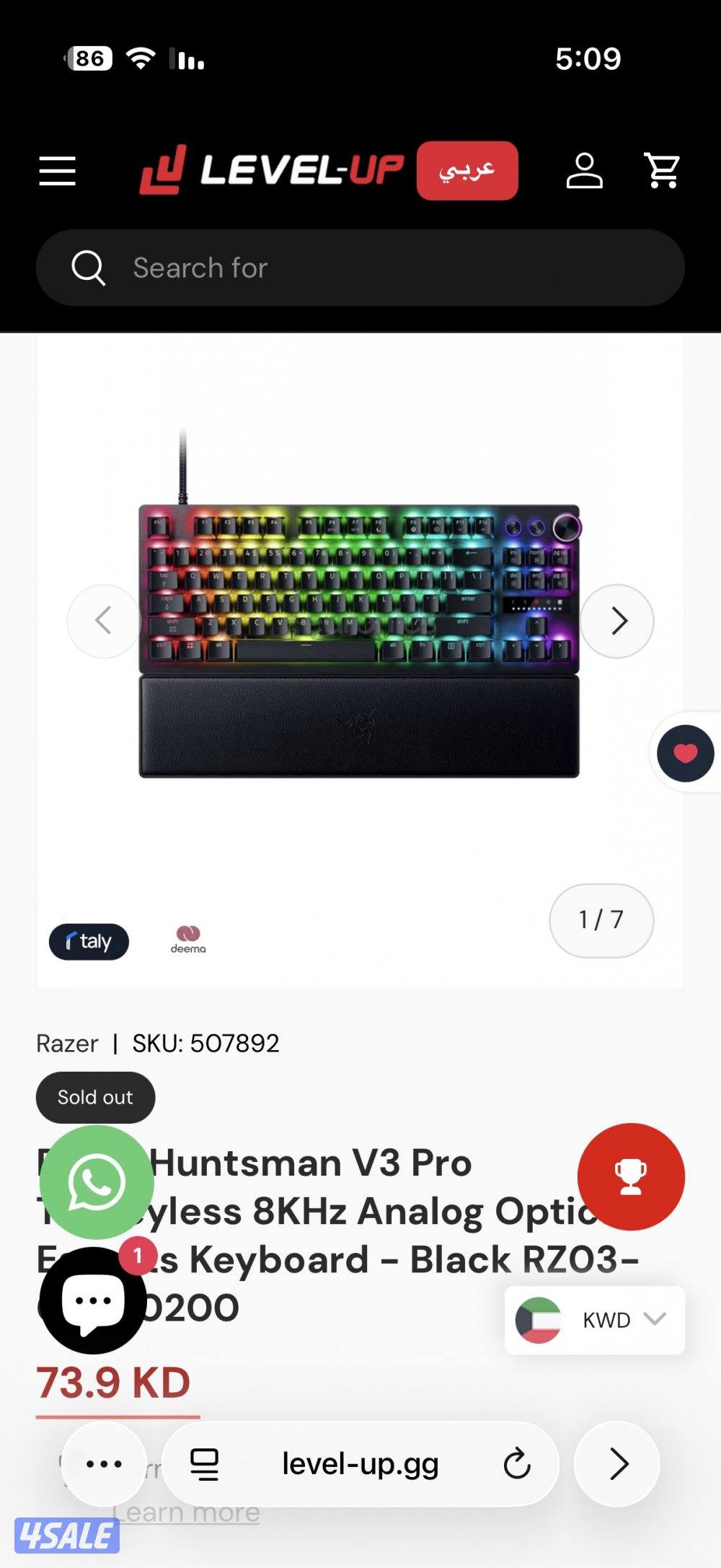Open the user account icon

(584, 171)
